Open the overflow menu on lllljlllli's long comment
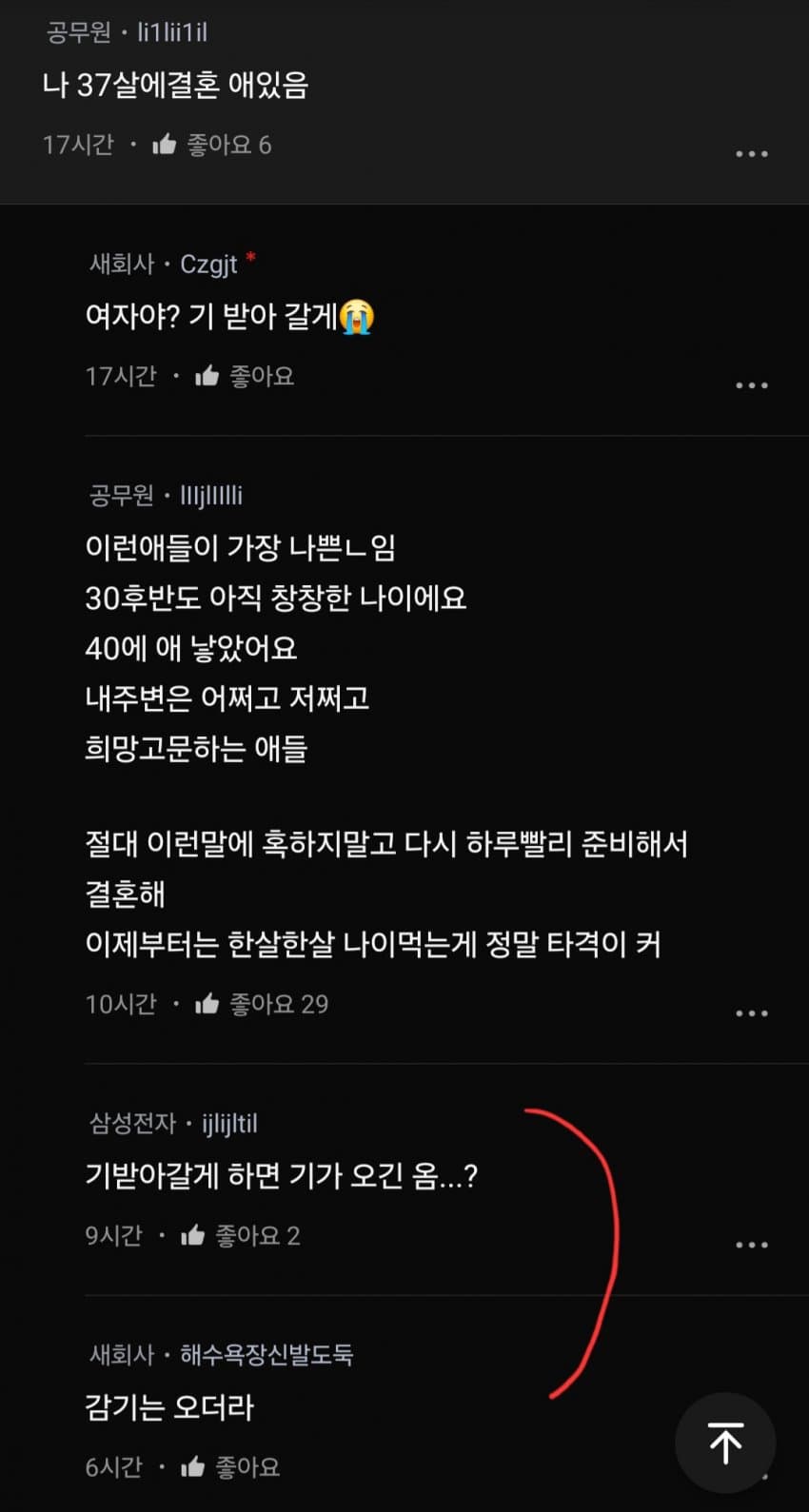Viewport: 809px width, 1512px height. (752, 1012)
